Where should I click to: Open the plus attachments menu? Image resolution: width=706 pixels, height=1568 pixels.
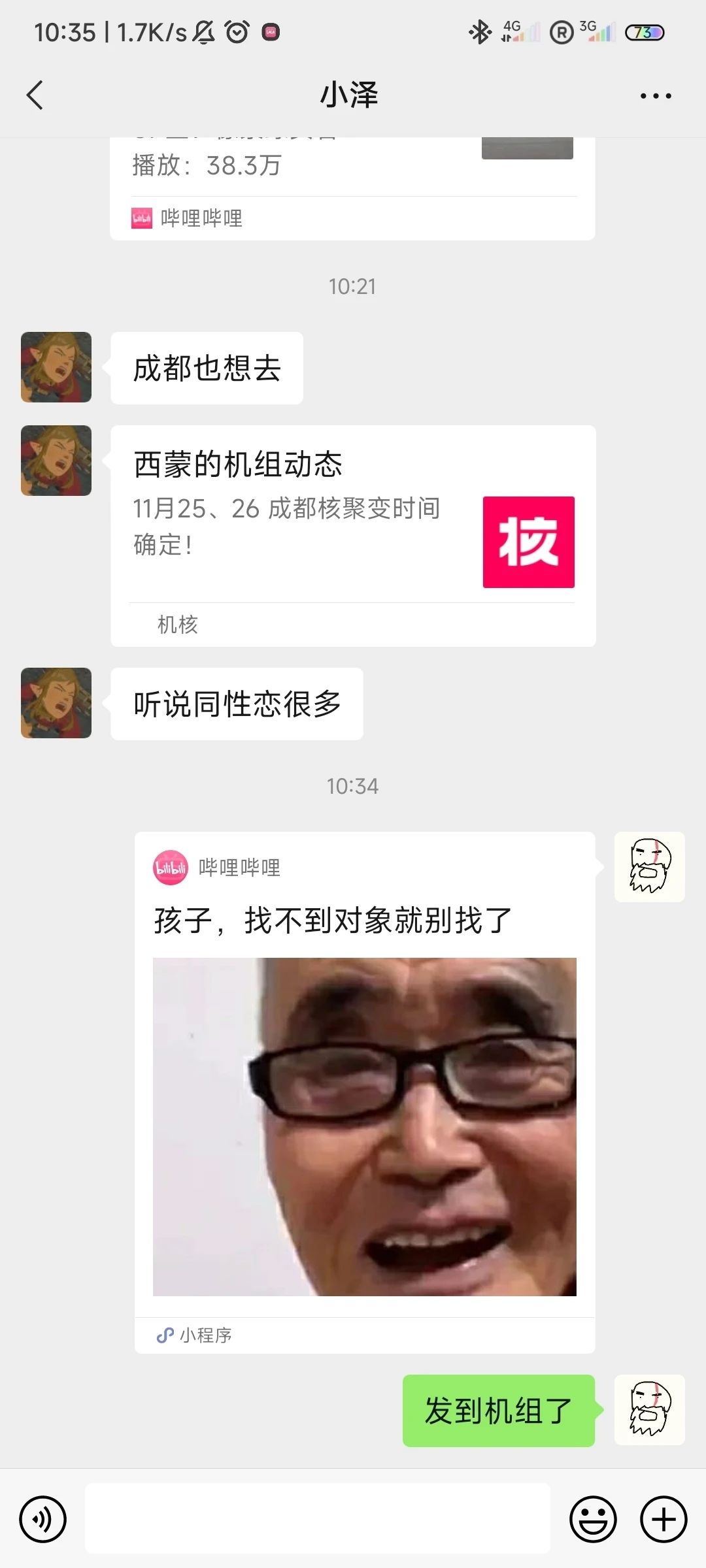point(663,1519)
